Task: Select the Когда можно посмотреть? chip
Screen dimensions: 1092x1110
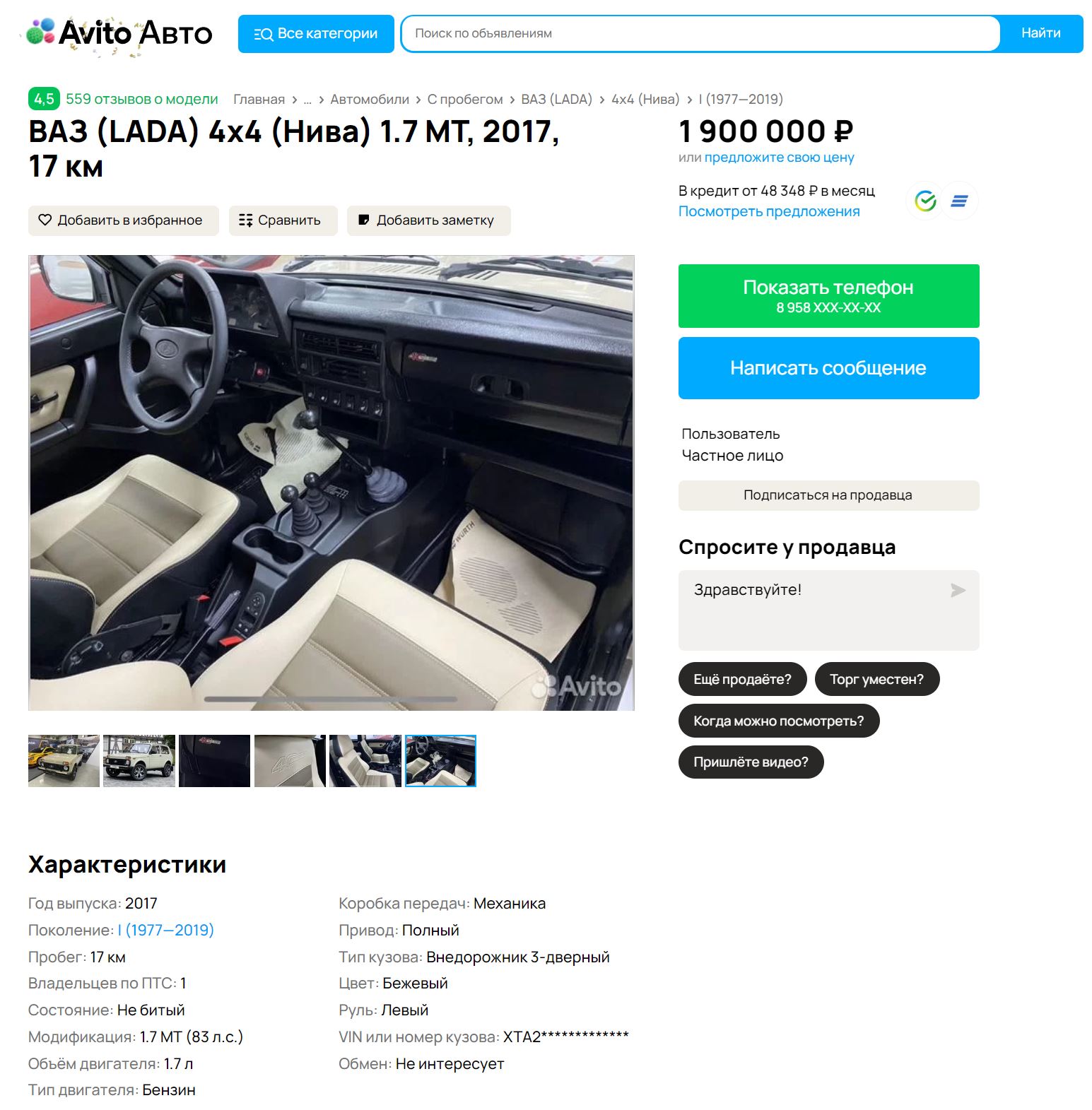Action: 778,721
